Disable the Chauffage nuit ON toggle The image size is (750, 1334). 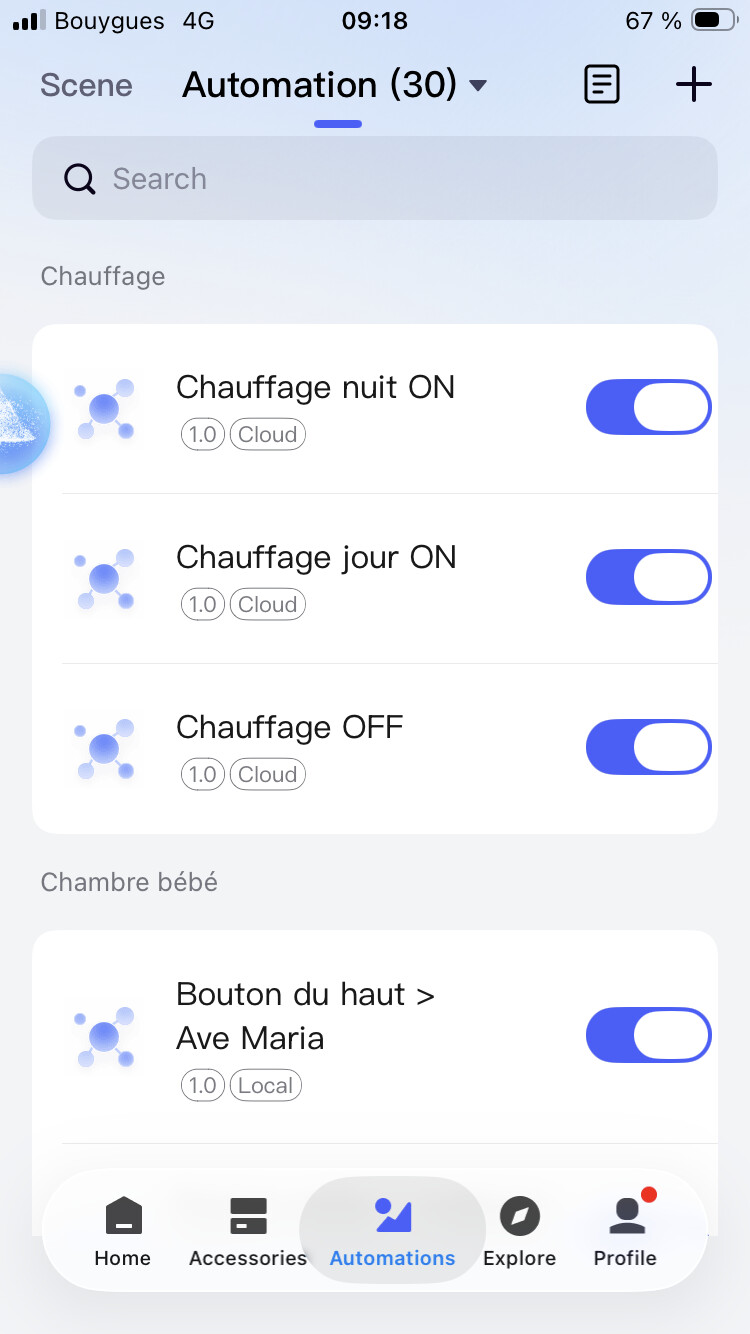648,407
